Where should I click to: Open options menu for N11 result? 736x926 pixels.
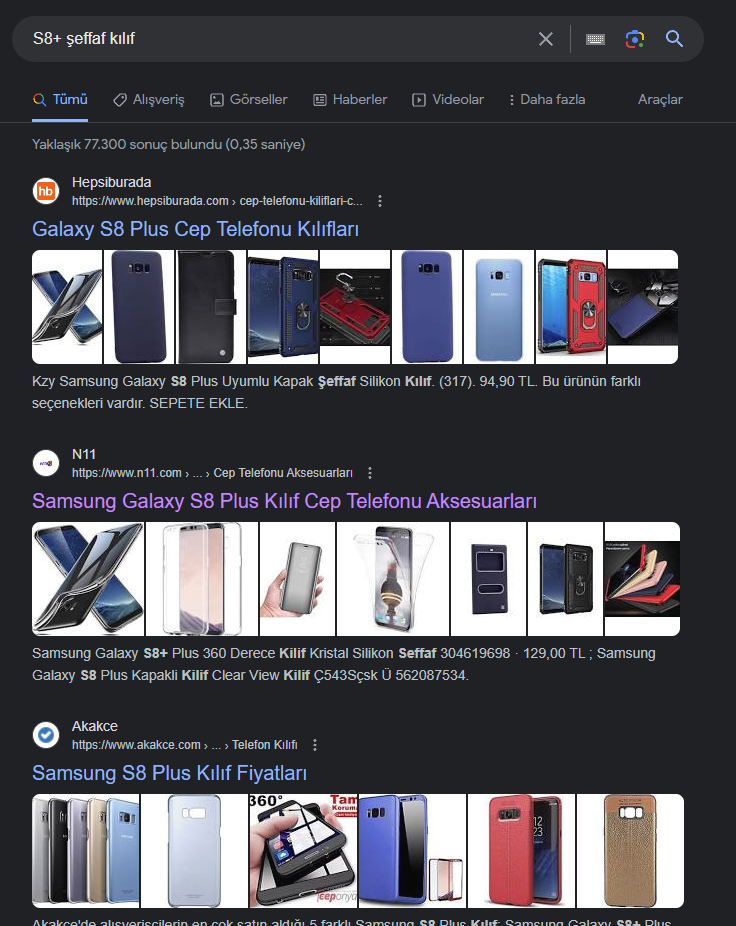coord(370,473)
